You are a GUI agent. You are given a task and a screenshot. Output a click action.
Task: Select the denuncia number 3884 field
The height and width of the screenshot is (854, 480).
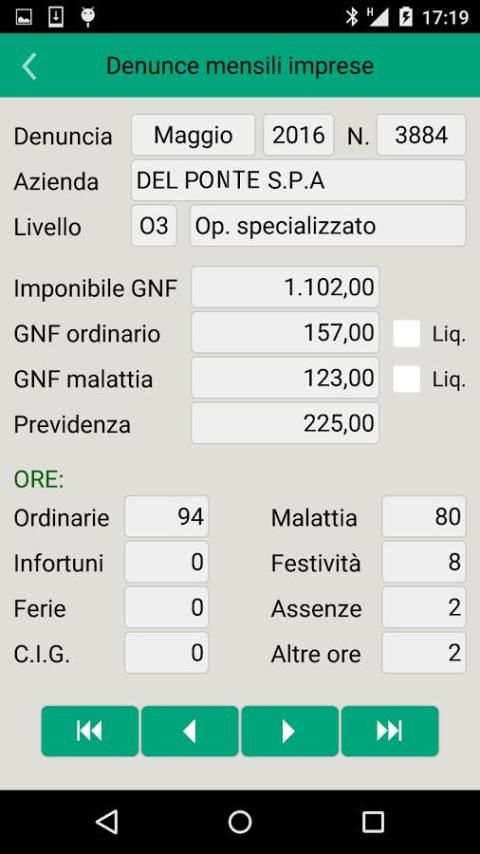coord(421,135)
